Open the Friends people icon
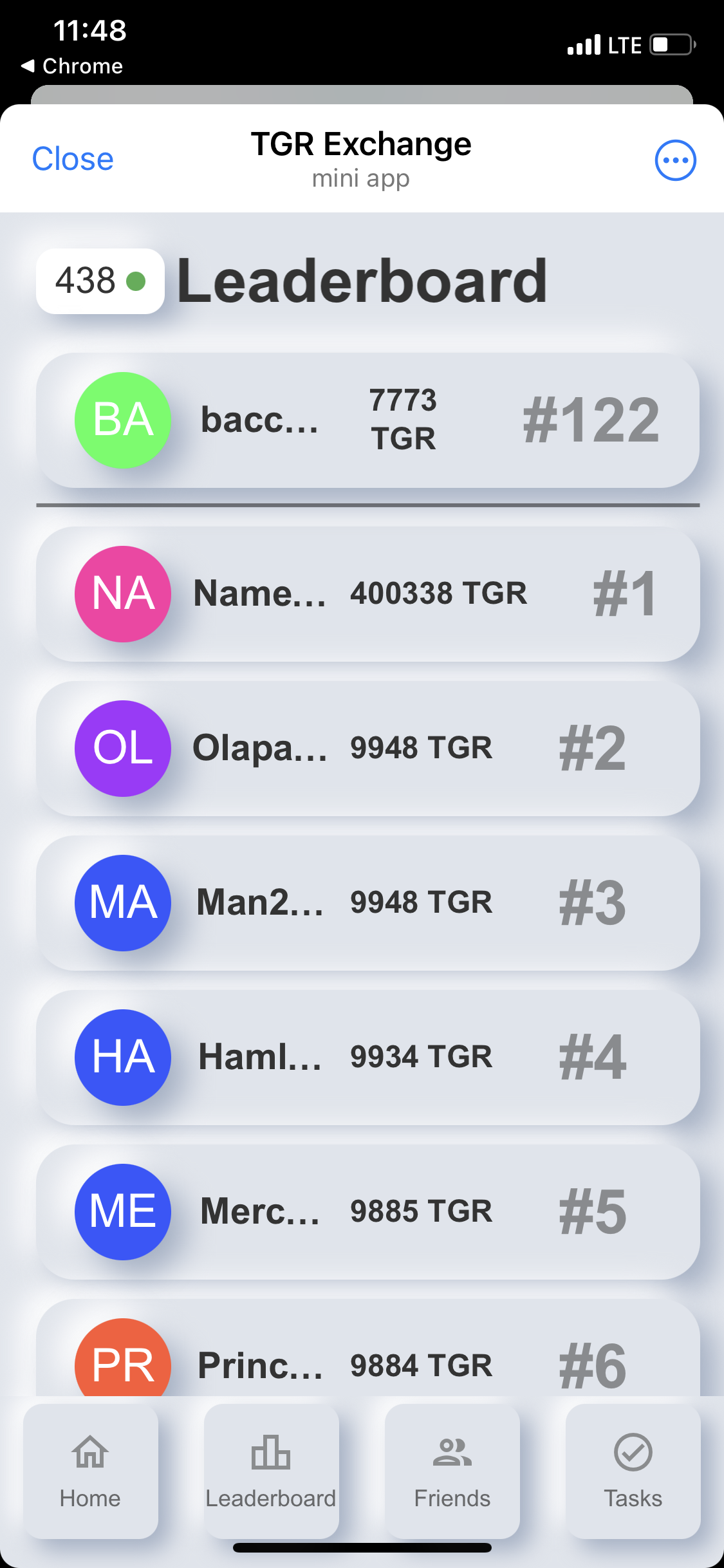 point(451,1453)
